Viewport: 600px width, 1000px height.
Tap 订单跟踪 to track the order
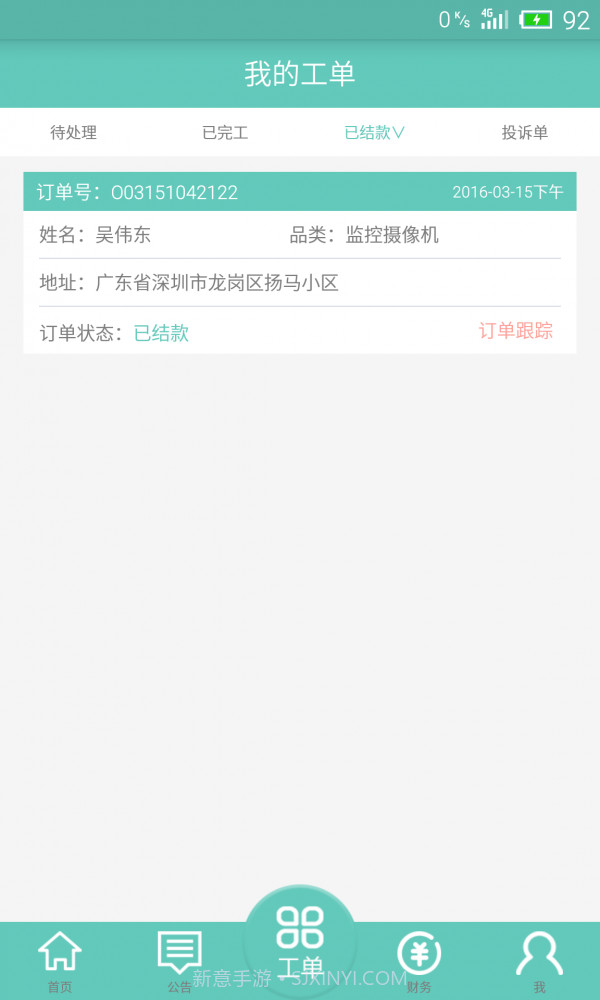coord(515,331)
